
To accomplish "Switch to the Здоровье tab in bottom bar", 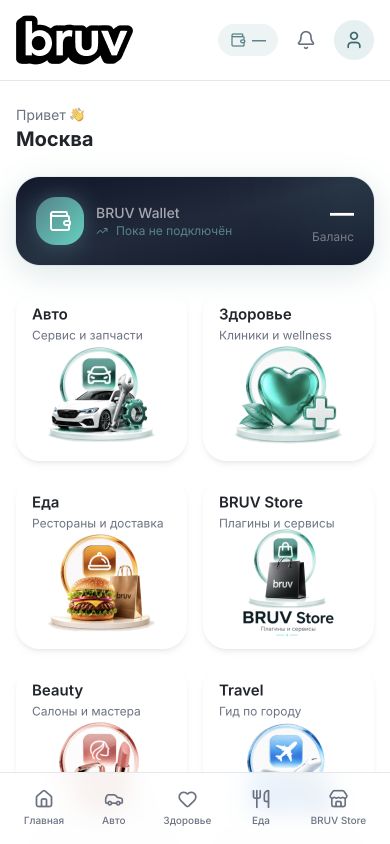I will (x=187, y=808).
